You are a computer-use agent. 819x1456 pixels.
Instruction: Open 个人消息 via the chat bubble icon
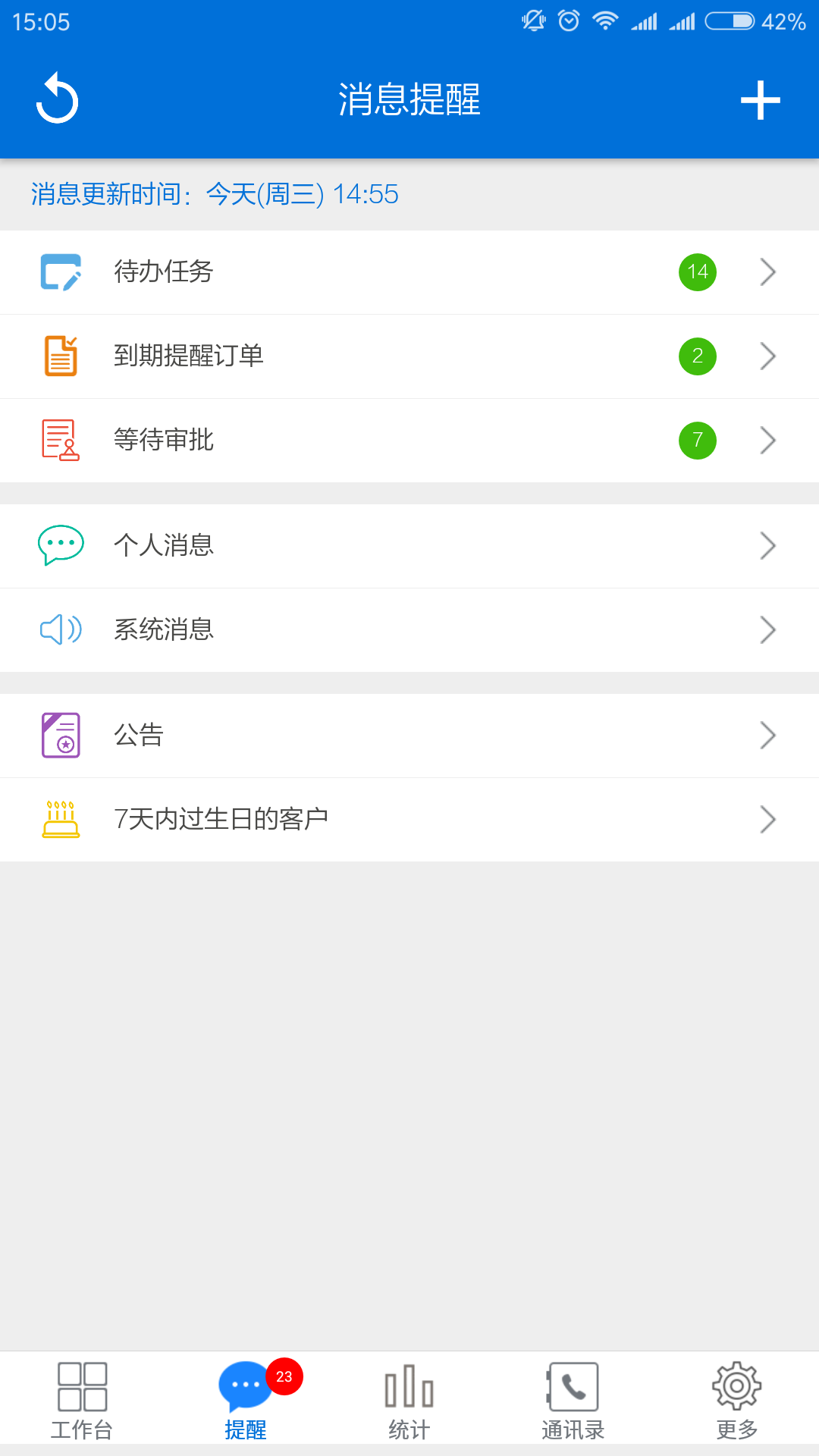61,544
